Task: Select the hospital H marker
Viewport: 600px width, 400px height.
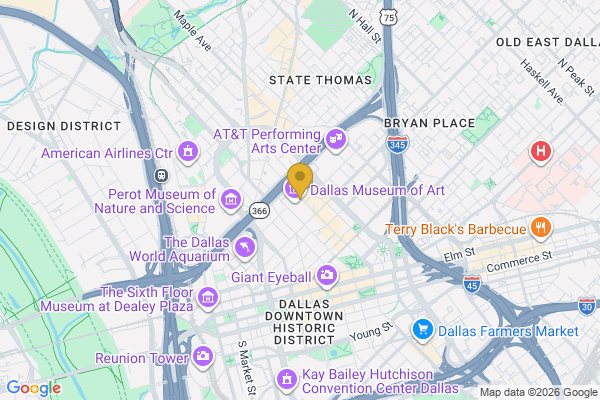Action: coord(541,152)
